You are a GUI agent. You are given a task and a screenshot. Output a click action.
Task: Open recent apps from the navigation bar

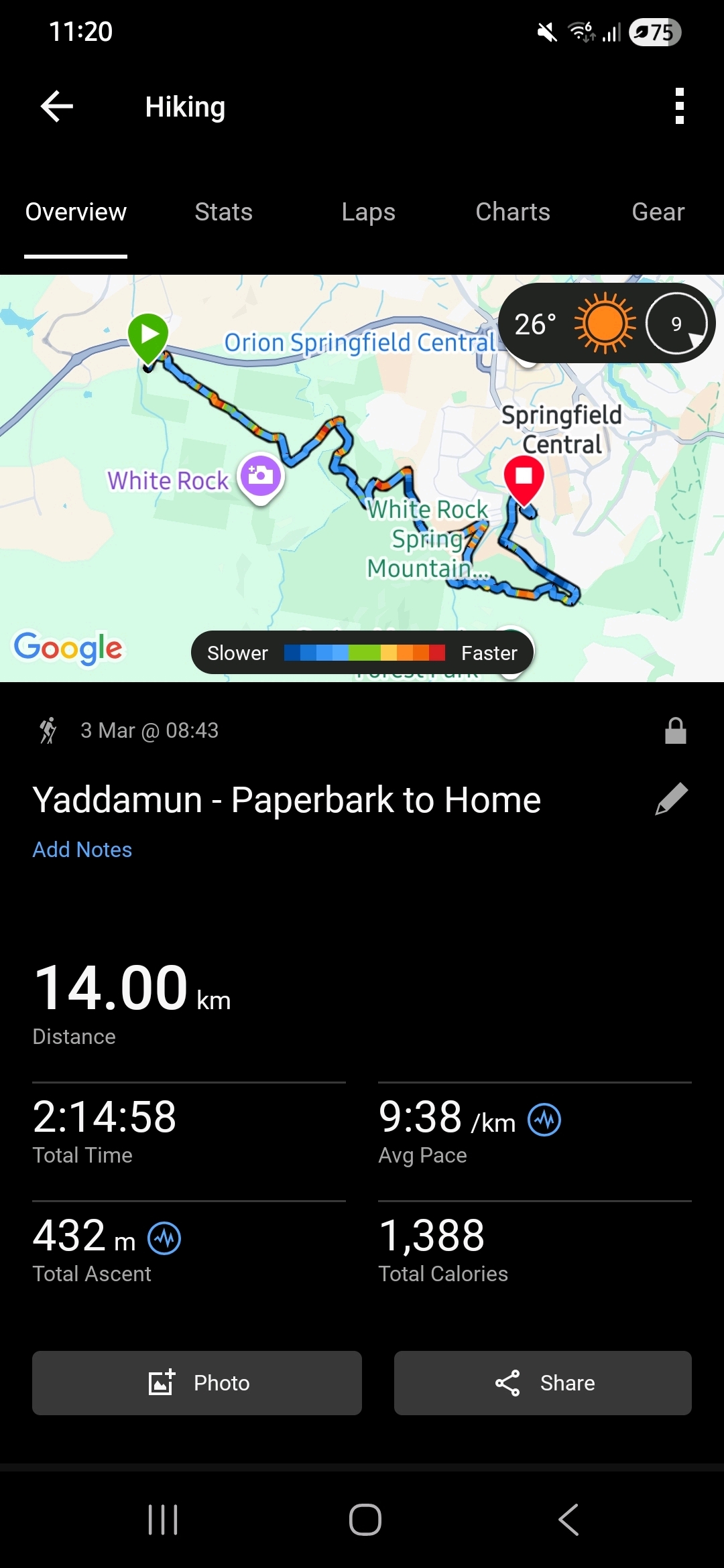point(163,1520)
